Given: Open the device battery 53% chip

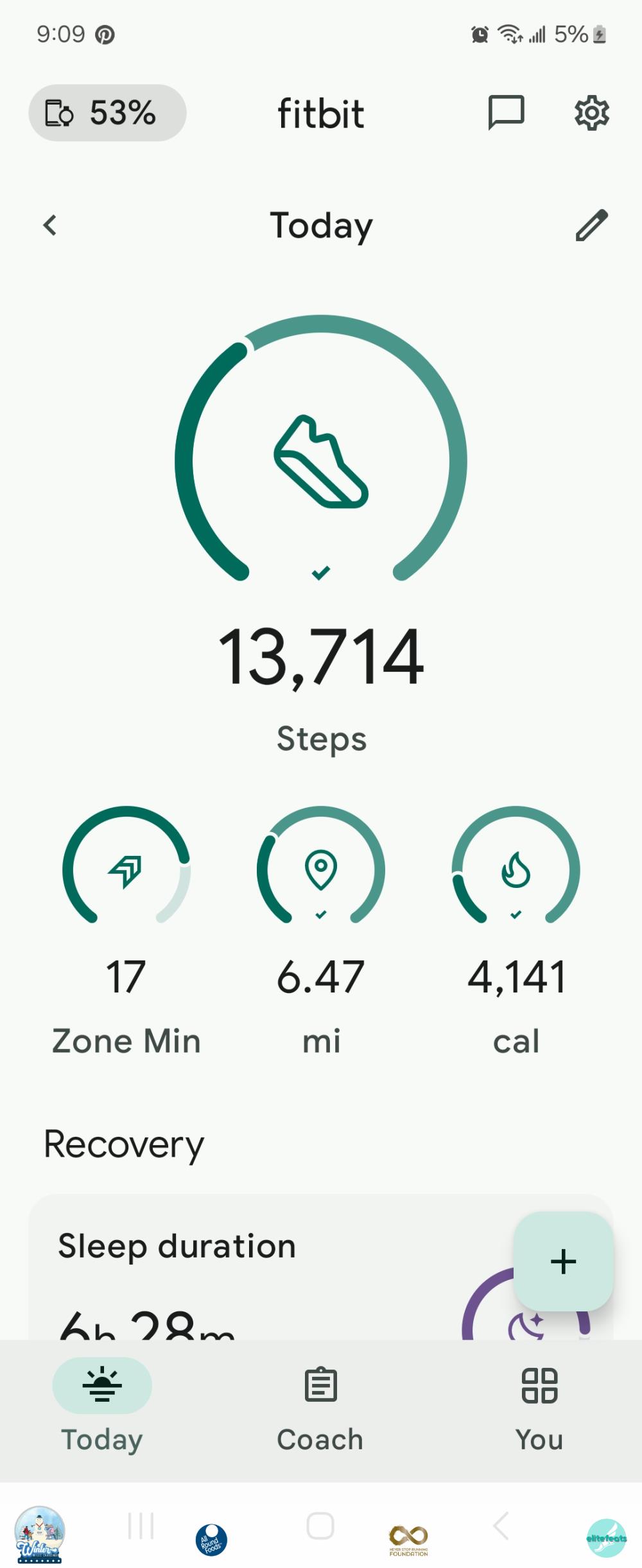Looking at the screenshot, I should [x=107, y=113].
